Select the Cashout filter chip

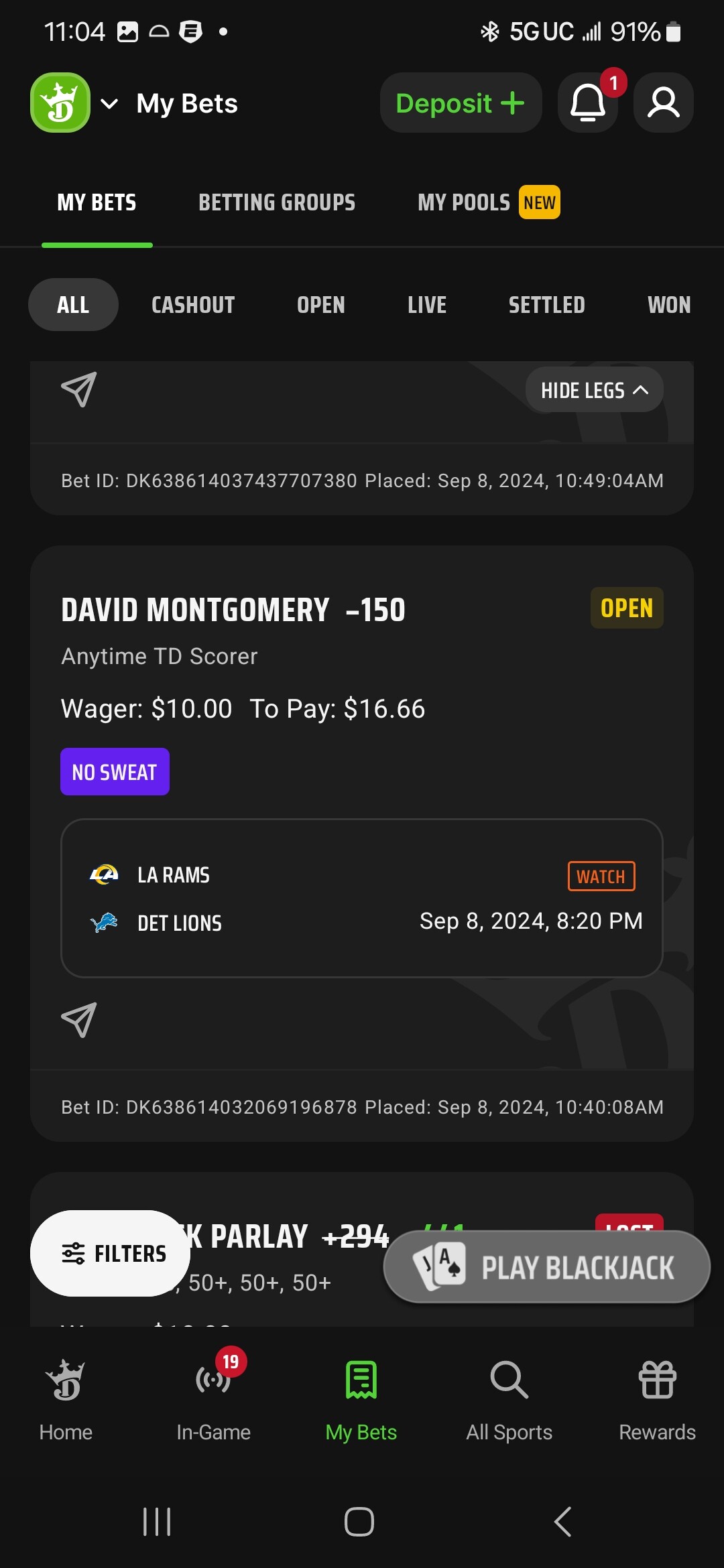point(193,305)
